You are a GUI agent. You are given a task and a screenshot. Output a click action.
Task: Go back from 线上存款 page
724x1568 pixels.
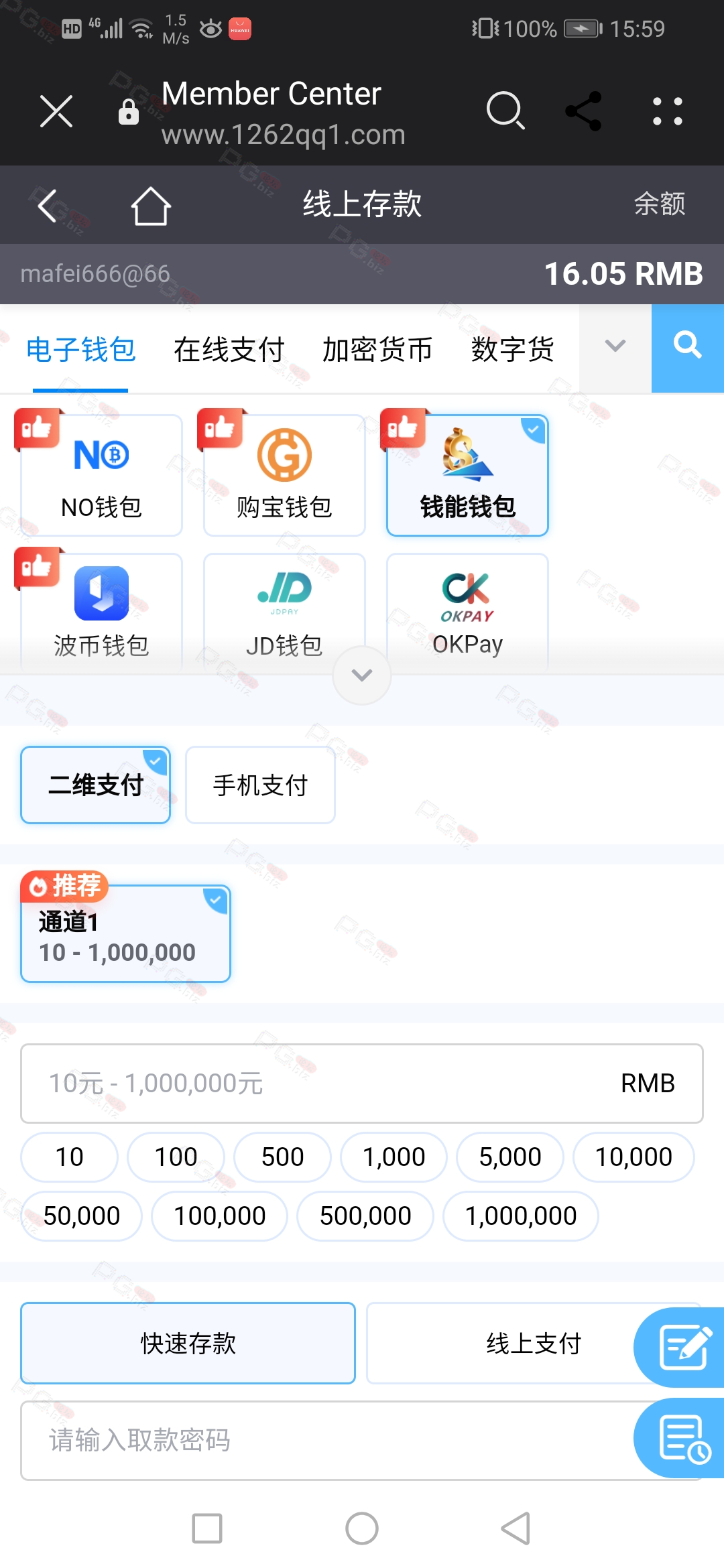47,205
